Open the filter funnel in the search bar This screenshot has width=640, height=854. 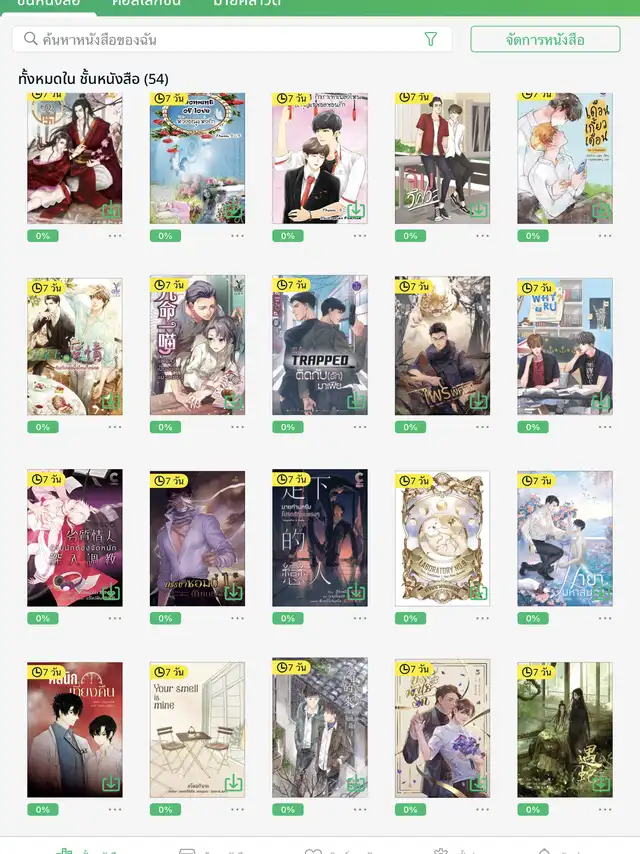pyautogui.click(x=431, y=40)
